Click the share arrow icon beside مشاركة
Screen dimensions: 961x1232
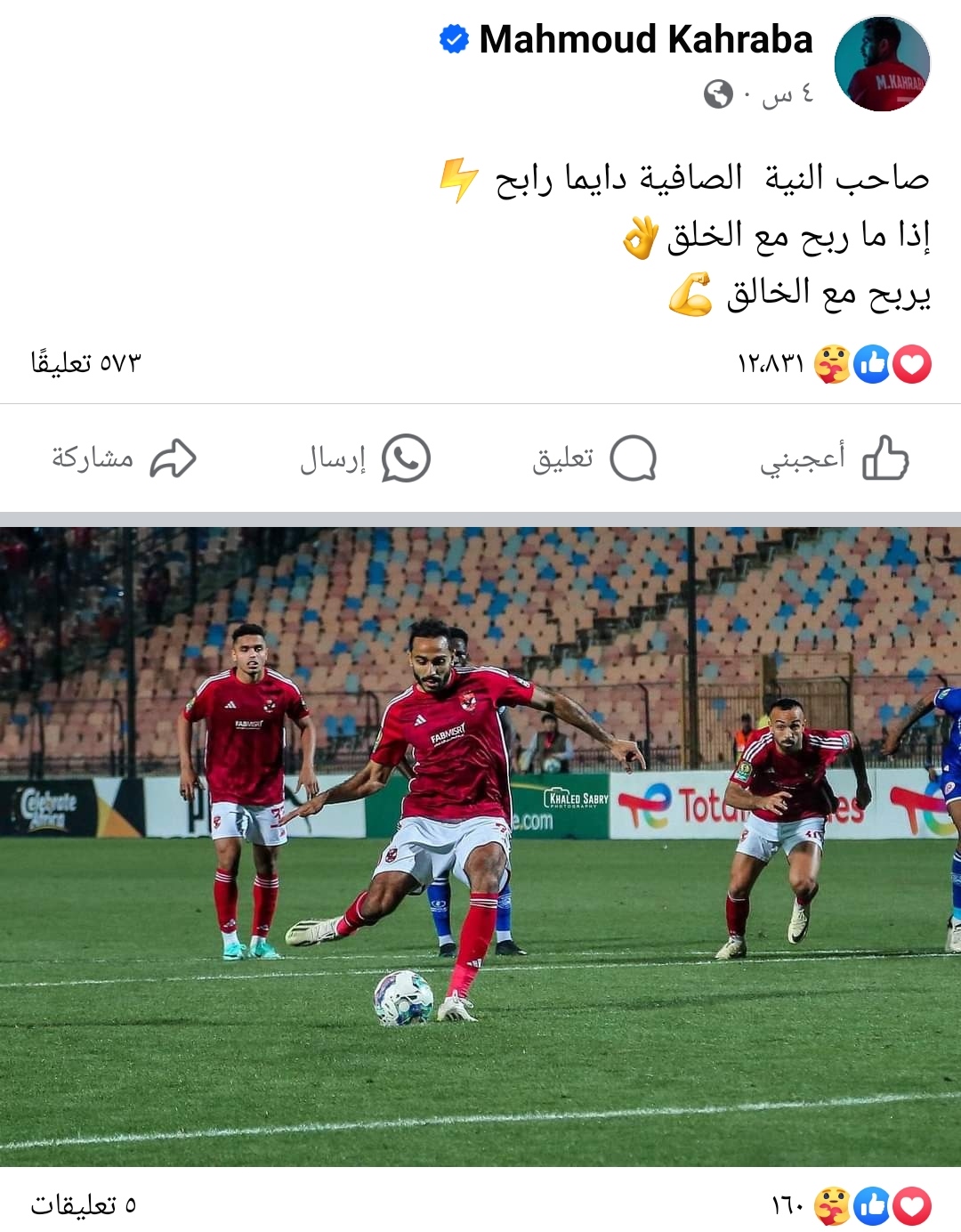tap(174, 458)
